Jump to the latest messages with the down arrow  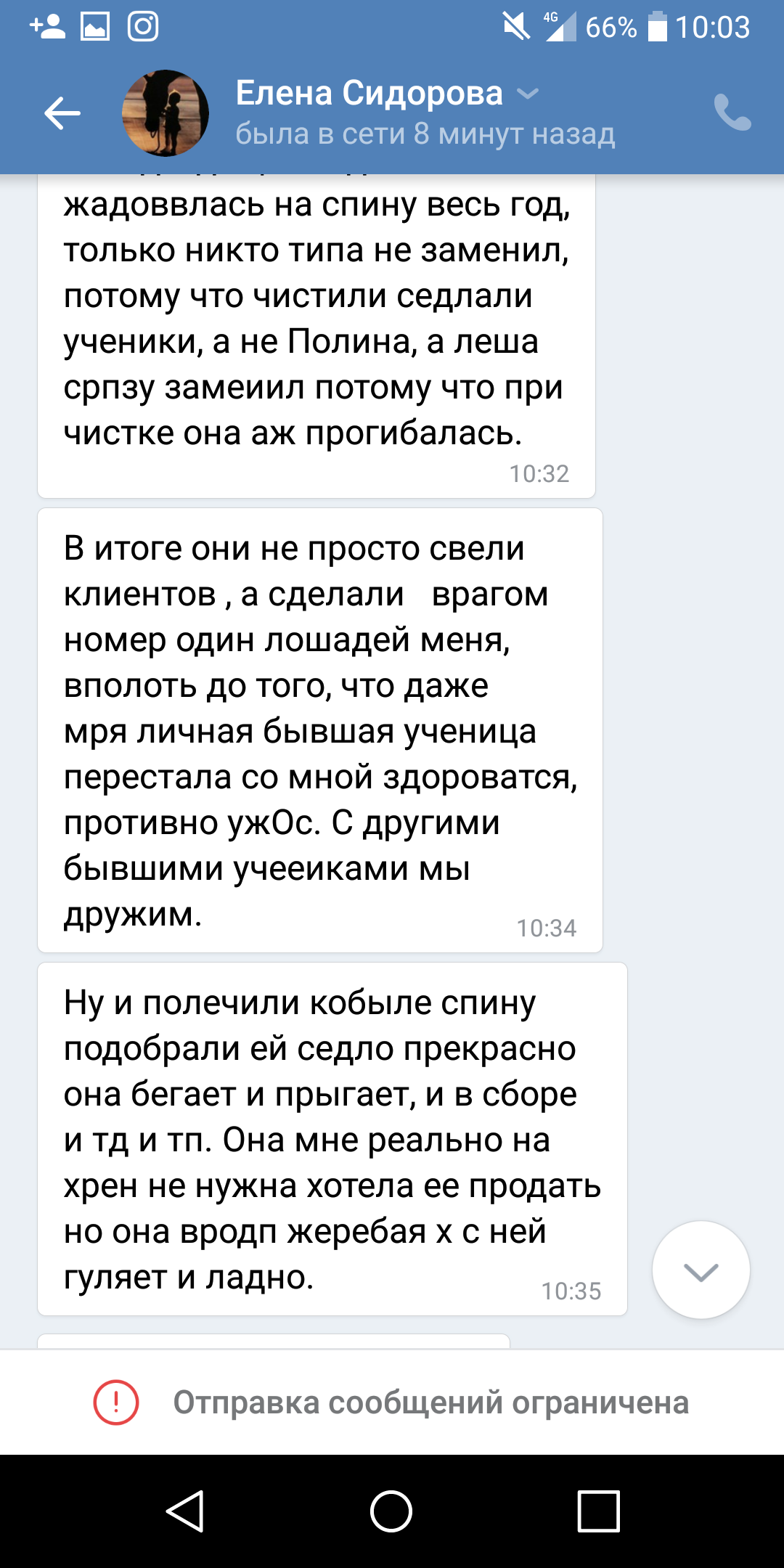click(701, 1270)
